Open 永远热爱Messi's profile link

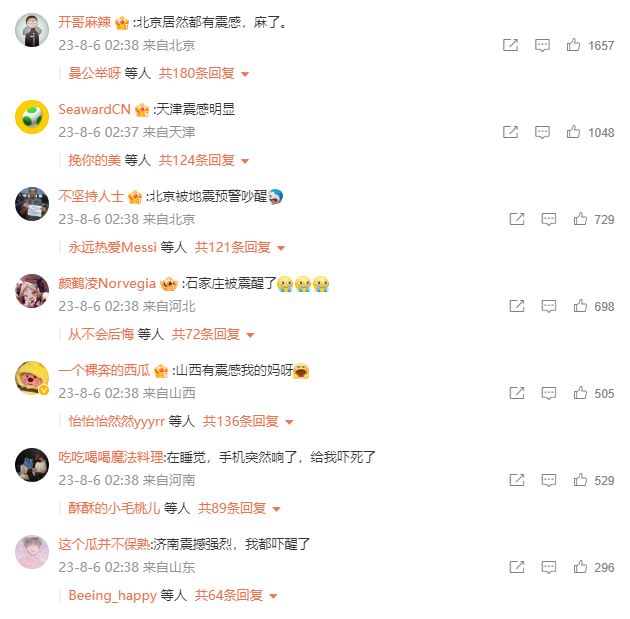113,247
